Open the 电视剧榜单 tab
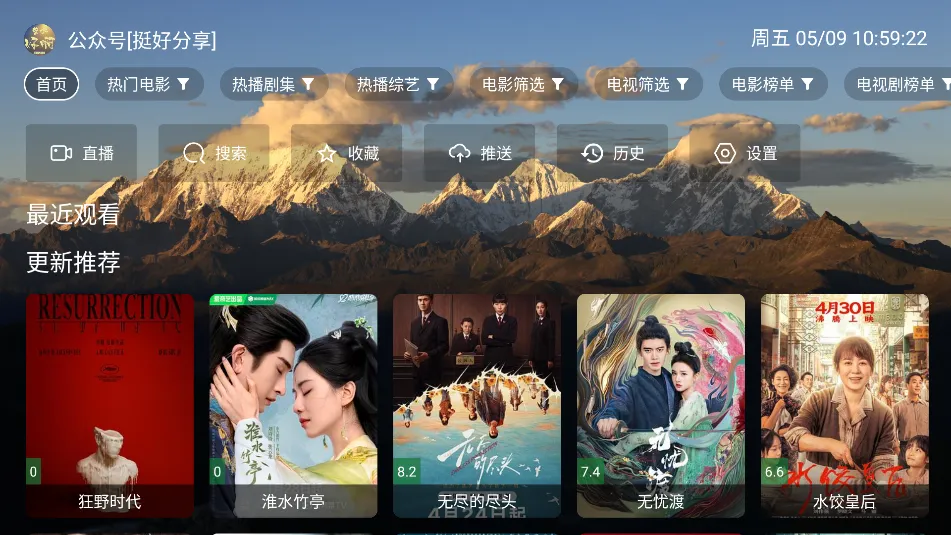 [x=897, y=85]
